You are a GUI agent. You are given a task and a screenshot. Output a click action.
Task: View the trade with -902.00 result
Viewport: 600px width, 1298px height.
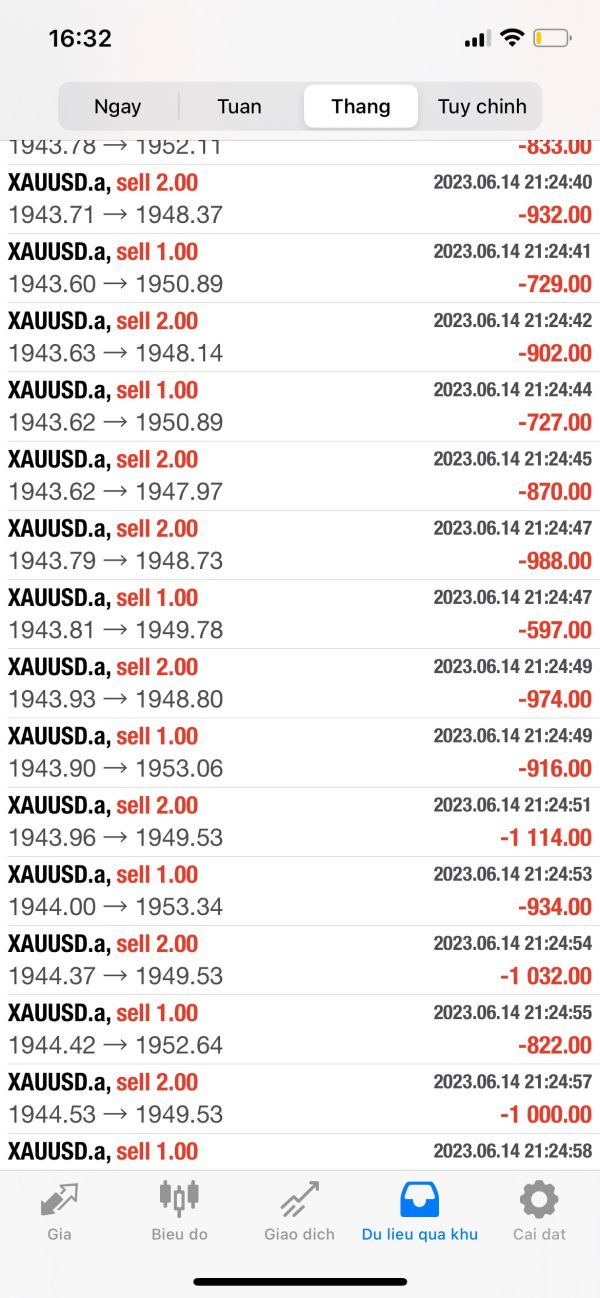(x=300, y=337)
